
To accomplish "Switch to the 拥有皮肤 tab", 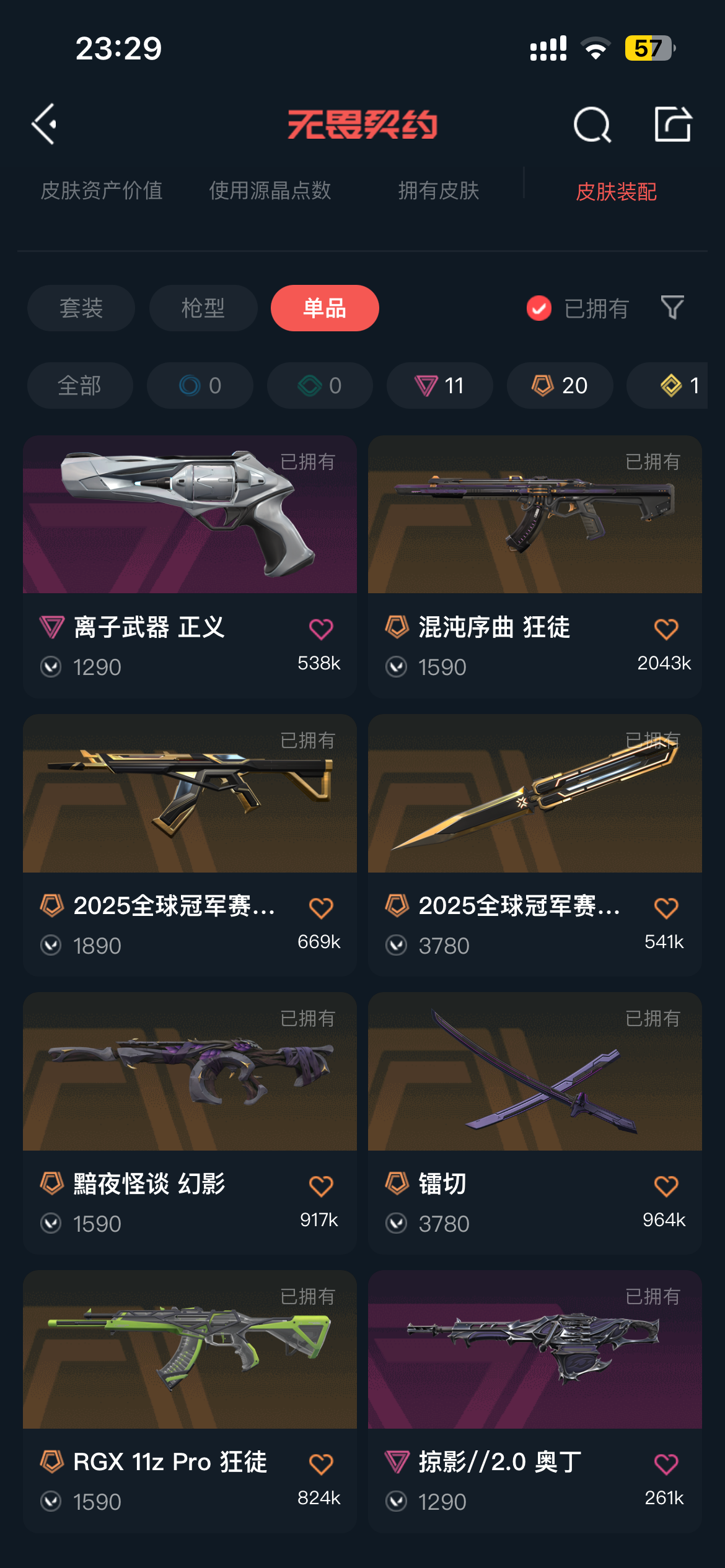I will [438, 191].
